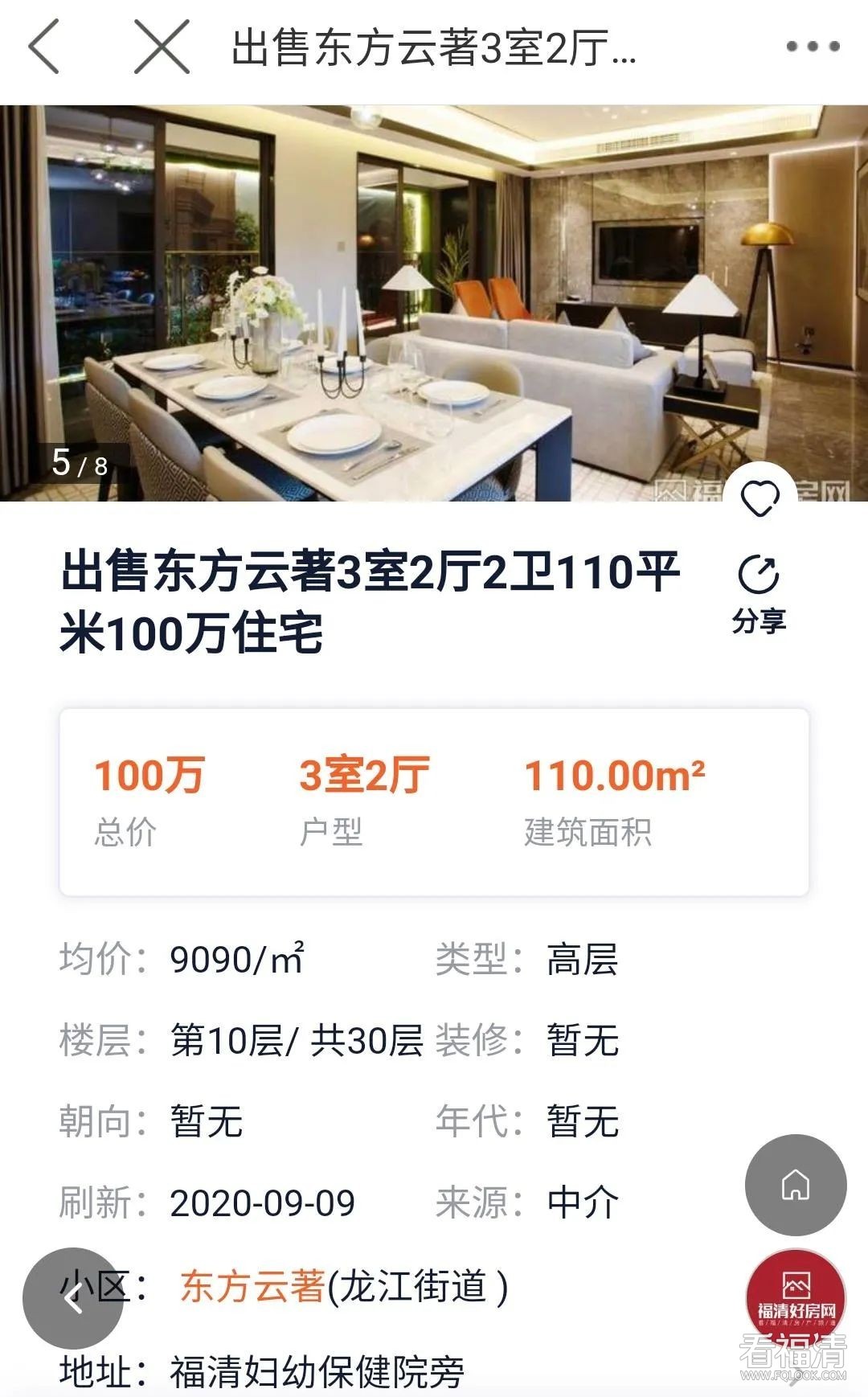The width and height of the screenshot is (868, 1397).
Task: Open the 福清好房网 red floating button
Action: click(796, 1296)
